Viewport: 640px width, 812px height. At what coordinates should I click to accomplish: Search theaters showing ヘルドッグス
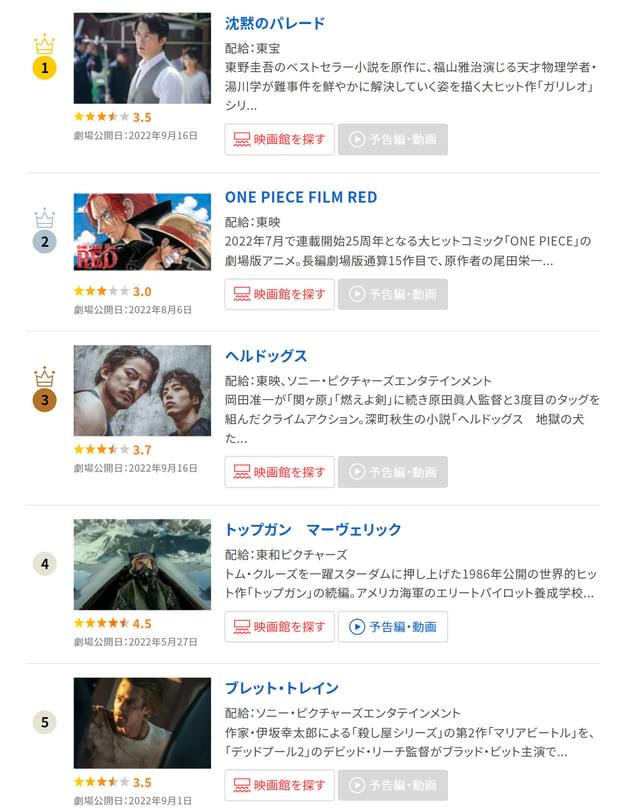(x=279, y=472)
